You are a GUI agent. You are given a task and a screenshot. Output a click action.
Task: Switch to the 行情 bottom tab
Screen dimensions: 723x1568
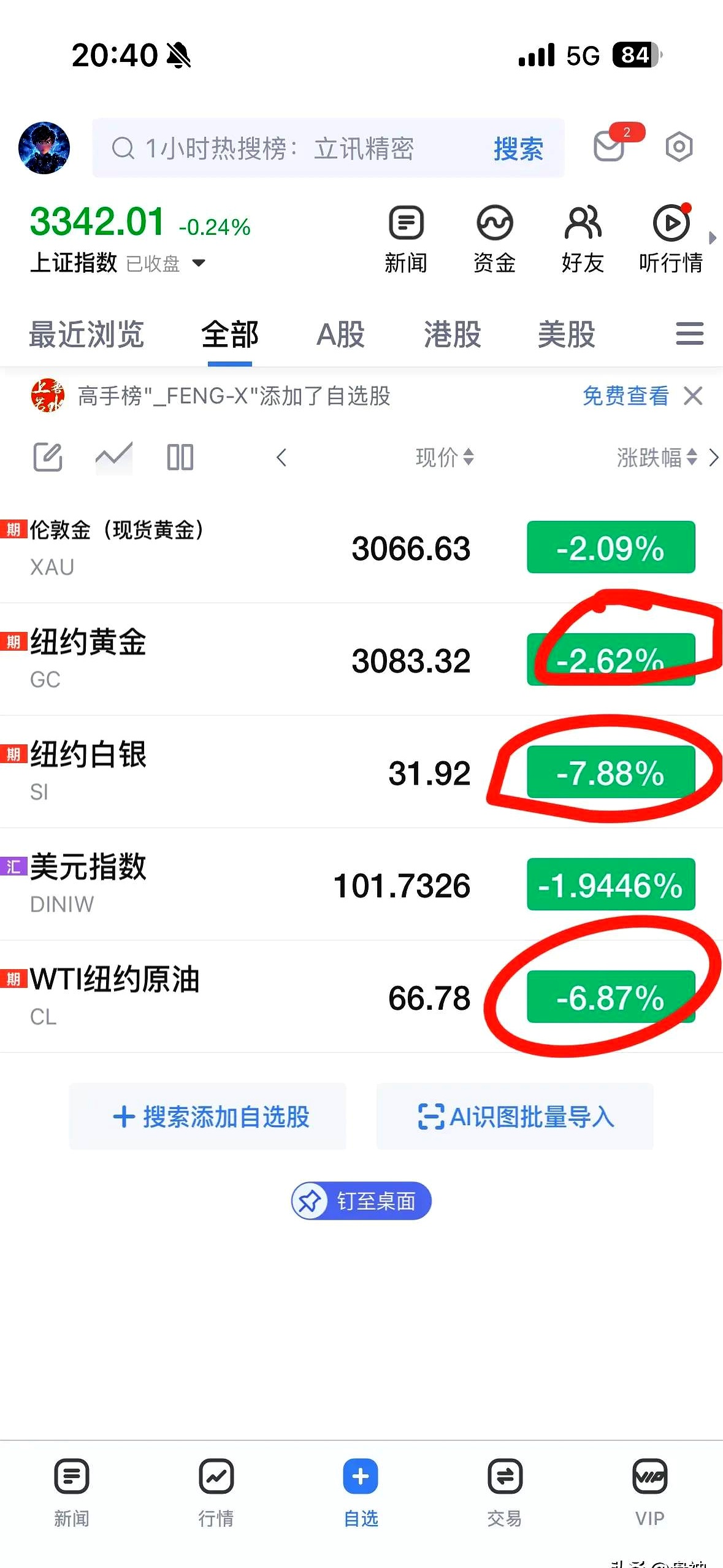[x=216, y=1491]
